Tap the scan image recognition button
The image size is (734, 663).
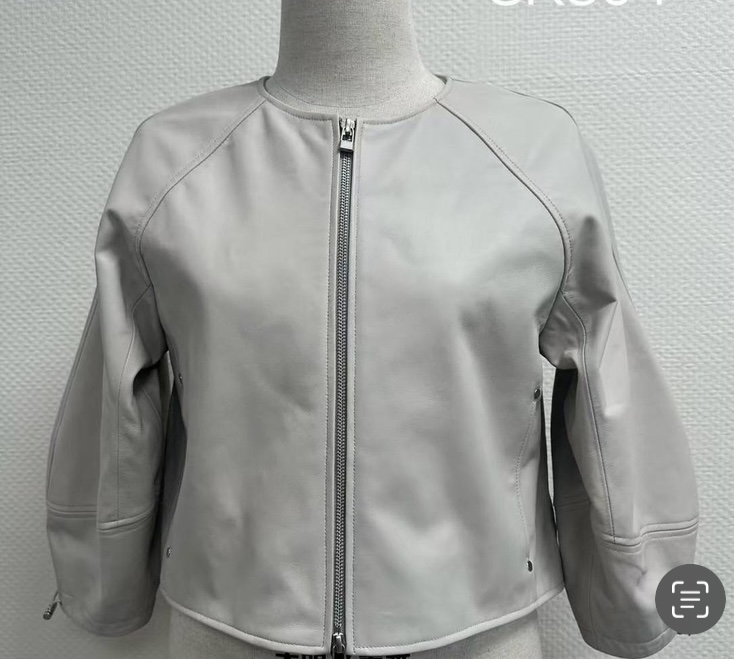coord(690,599)
